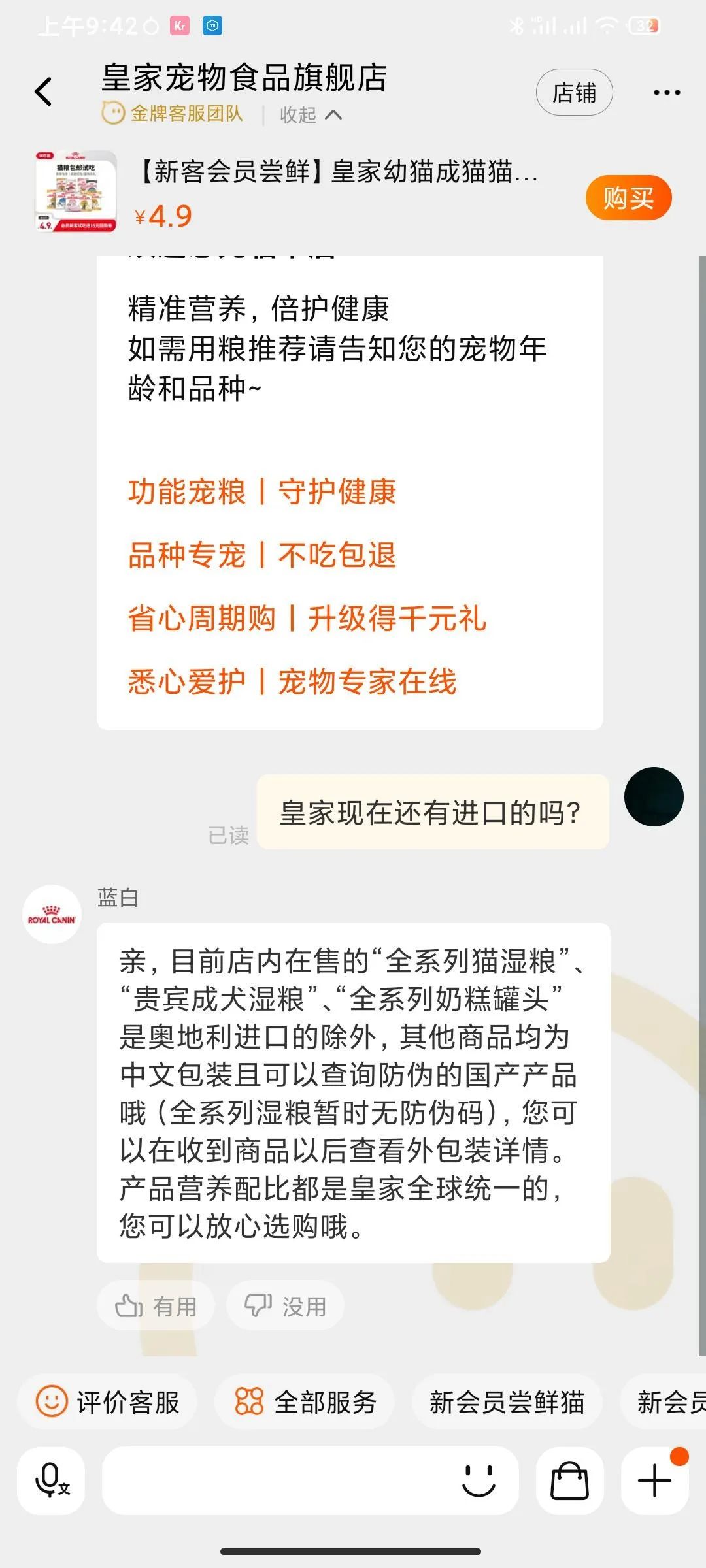Tap the back arrow to leave chat

click(x=44, y=90)
